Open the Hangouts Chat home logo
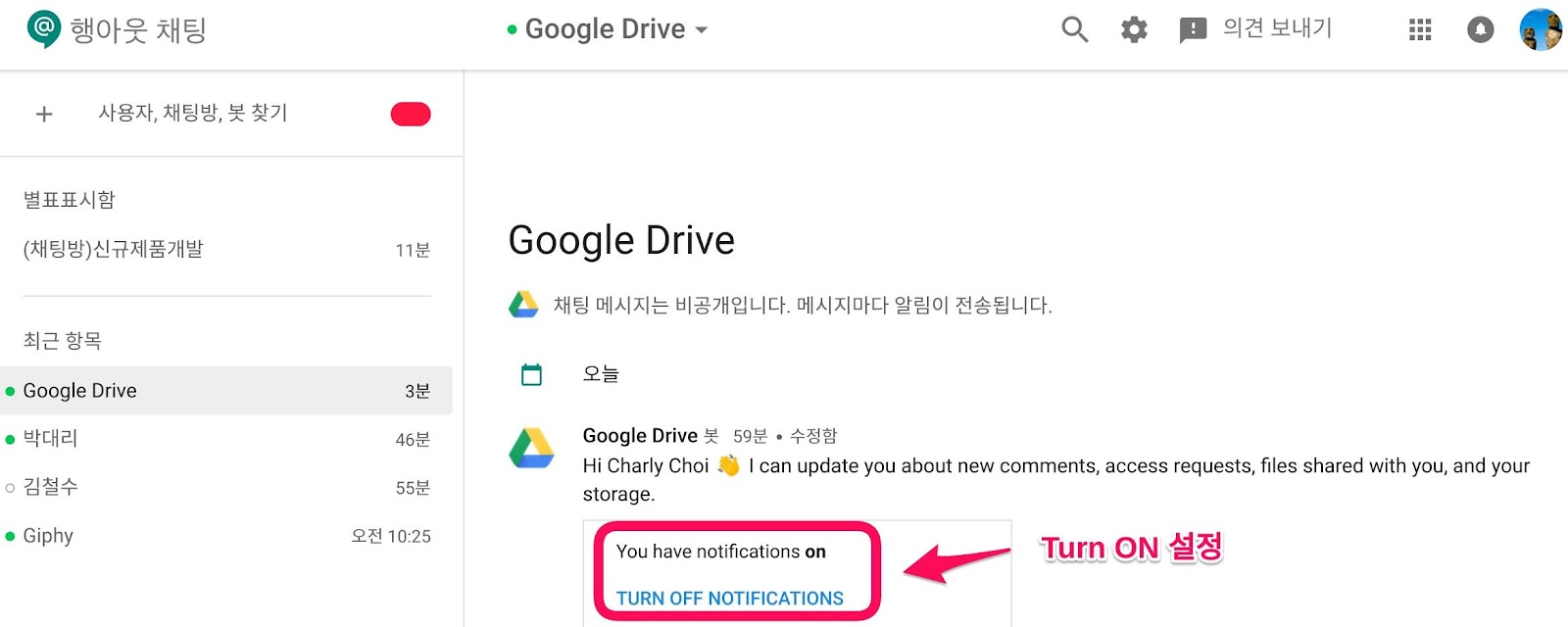 point(43,29)
